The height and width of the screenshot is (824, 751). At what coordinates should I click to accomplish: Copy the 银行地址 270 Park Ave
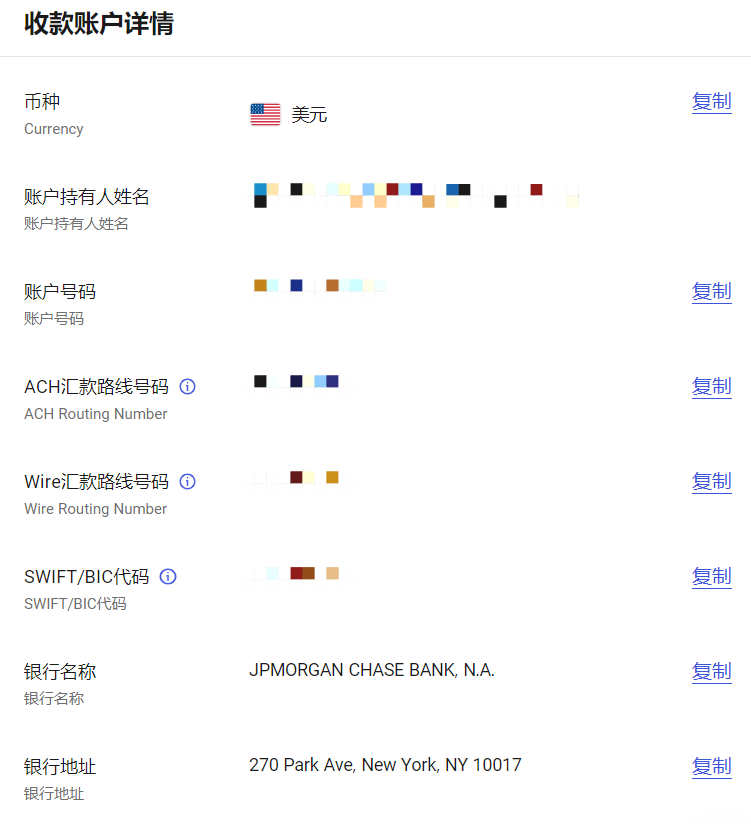pyautogui.click(x=711, y=766)
